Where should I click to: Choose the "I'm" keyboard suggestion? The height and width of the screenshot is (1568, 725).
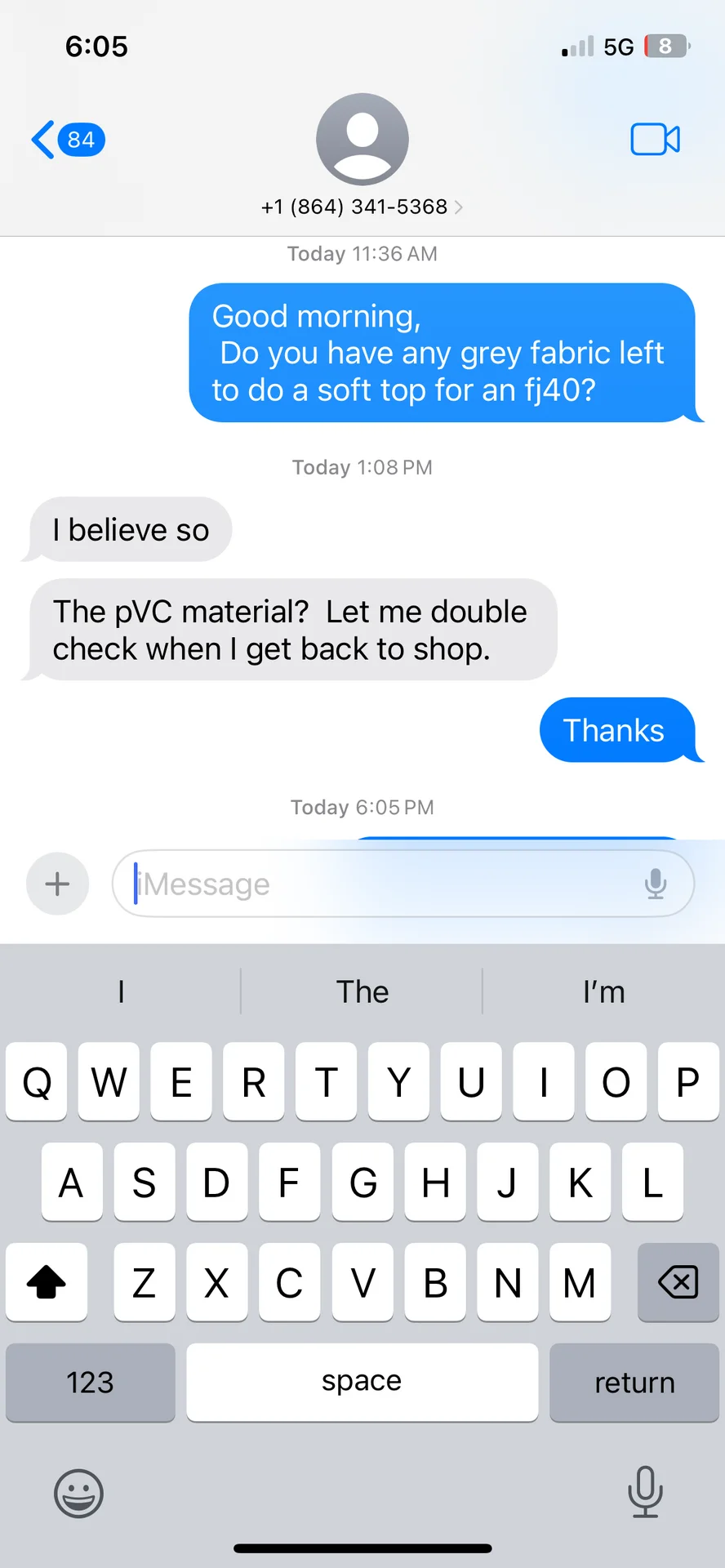603,992
